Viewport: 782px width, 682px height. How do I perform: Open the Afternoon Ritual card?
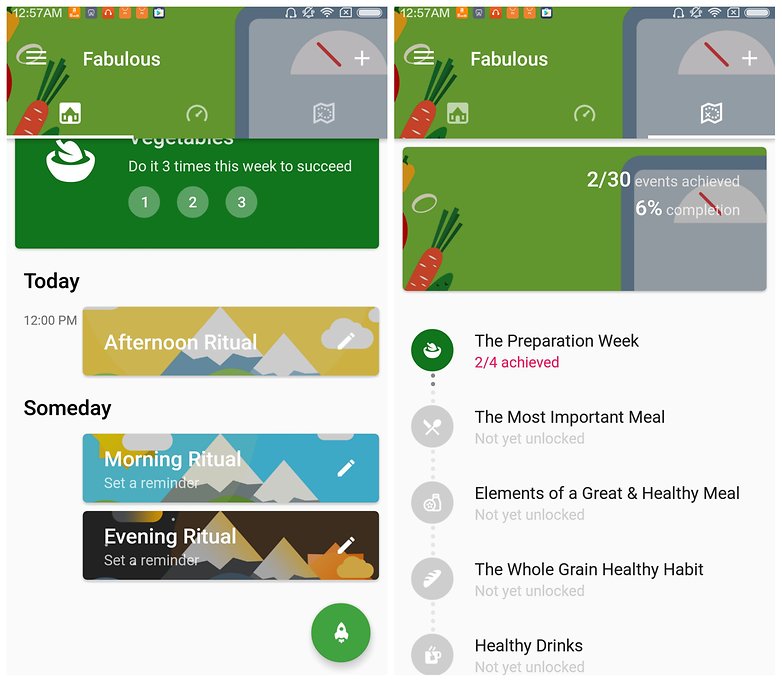point(200,342)
